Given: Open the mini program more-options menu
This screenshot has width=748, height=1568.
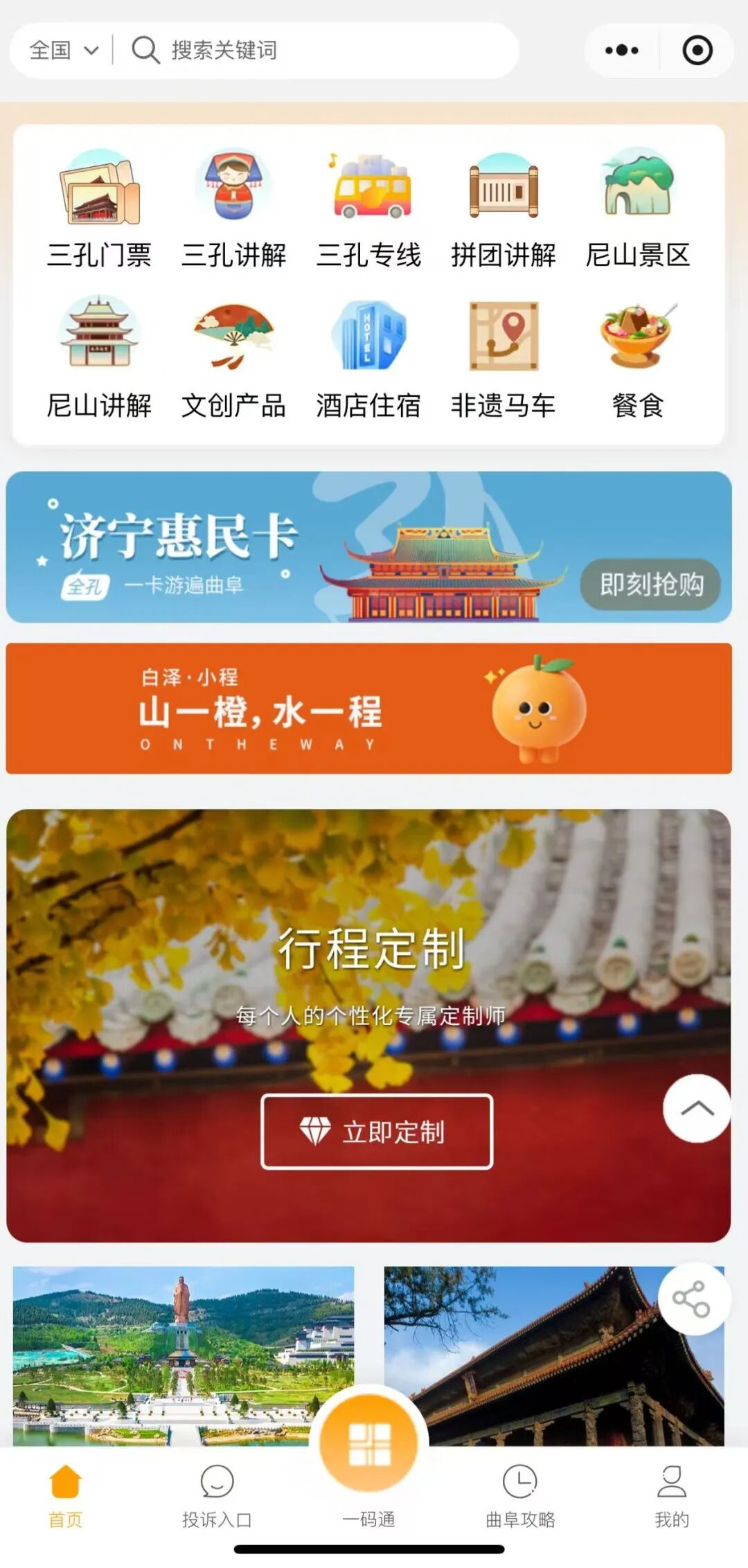Looking at the screenshot, I should [x=621, y=51].
